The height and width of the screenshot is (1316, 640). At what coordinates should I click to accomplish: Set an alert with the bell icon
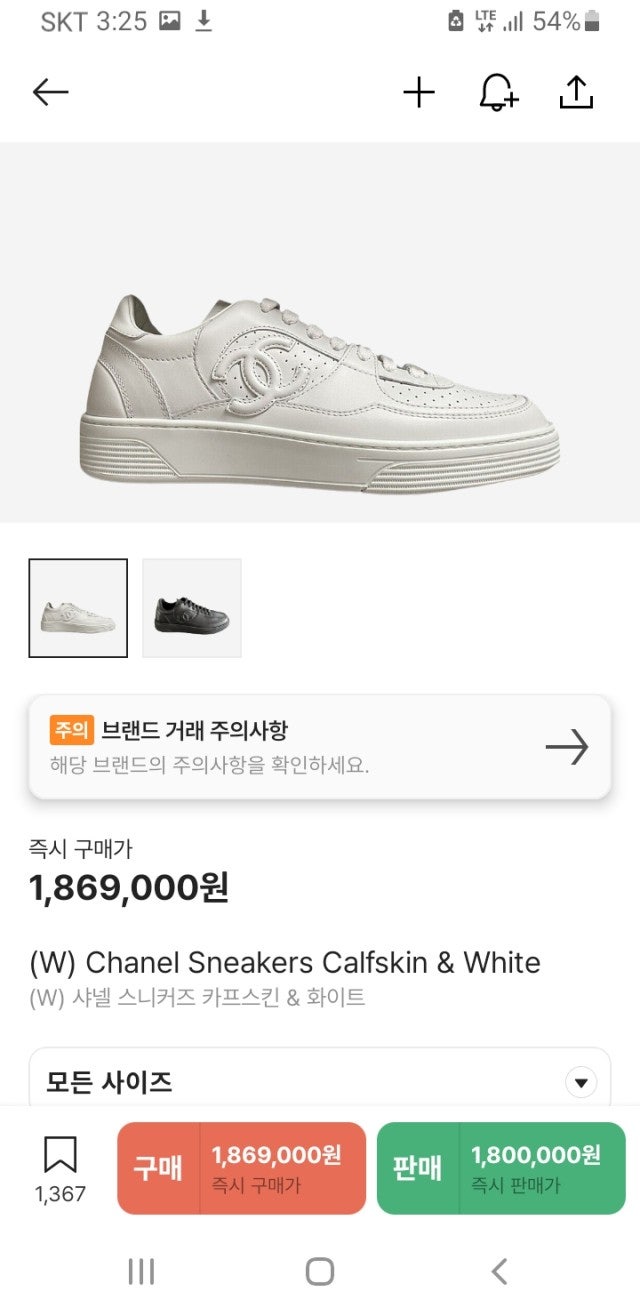[x=498, y=93]
